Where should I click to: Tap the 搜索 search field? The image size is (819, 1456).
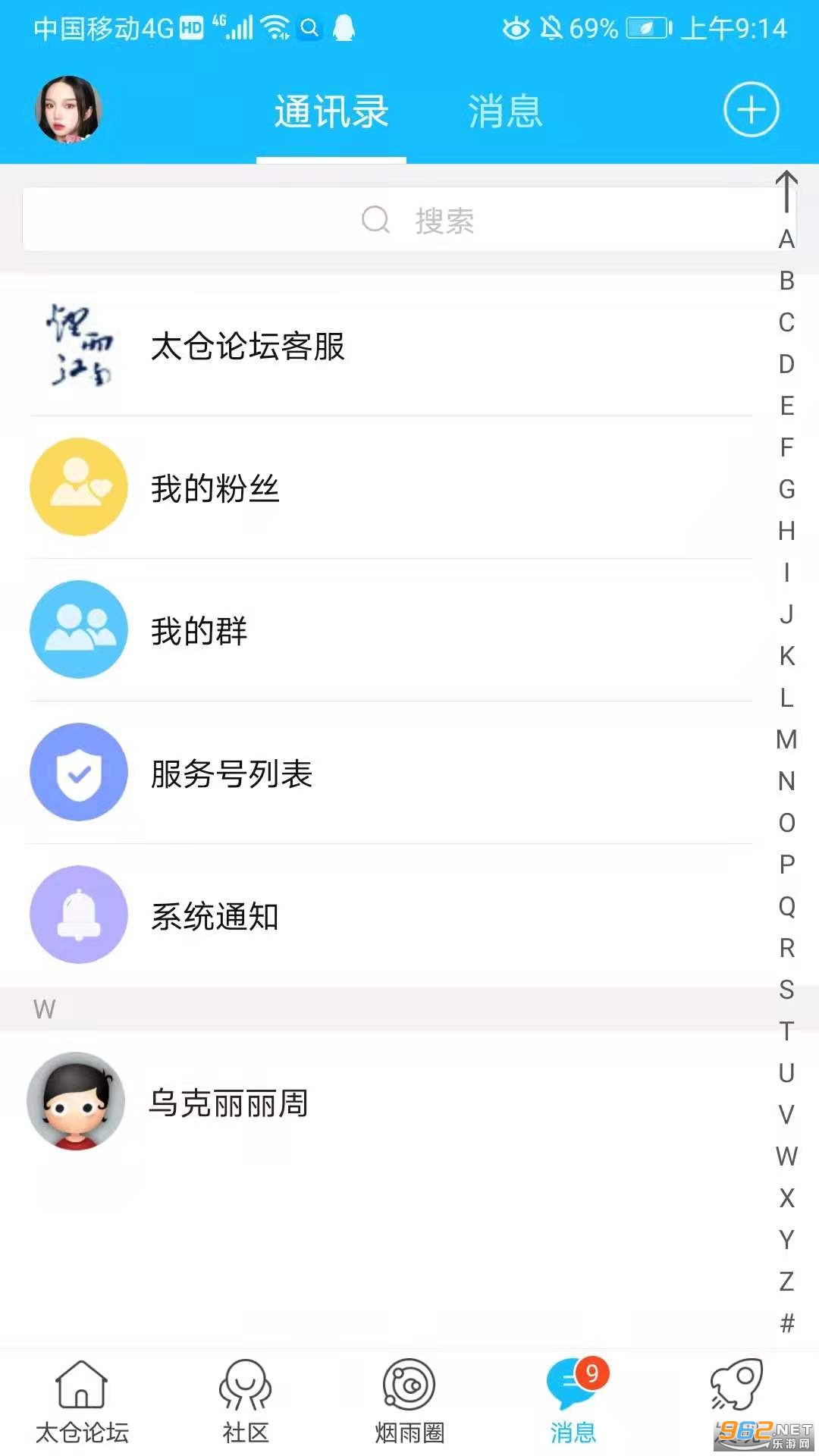tap(394, 220)
